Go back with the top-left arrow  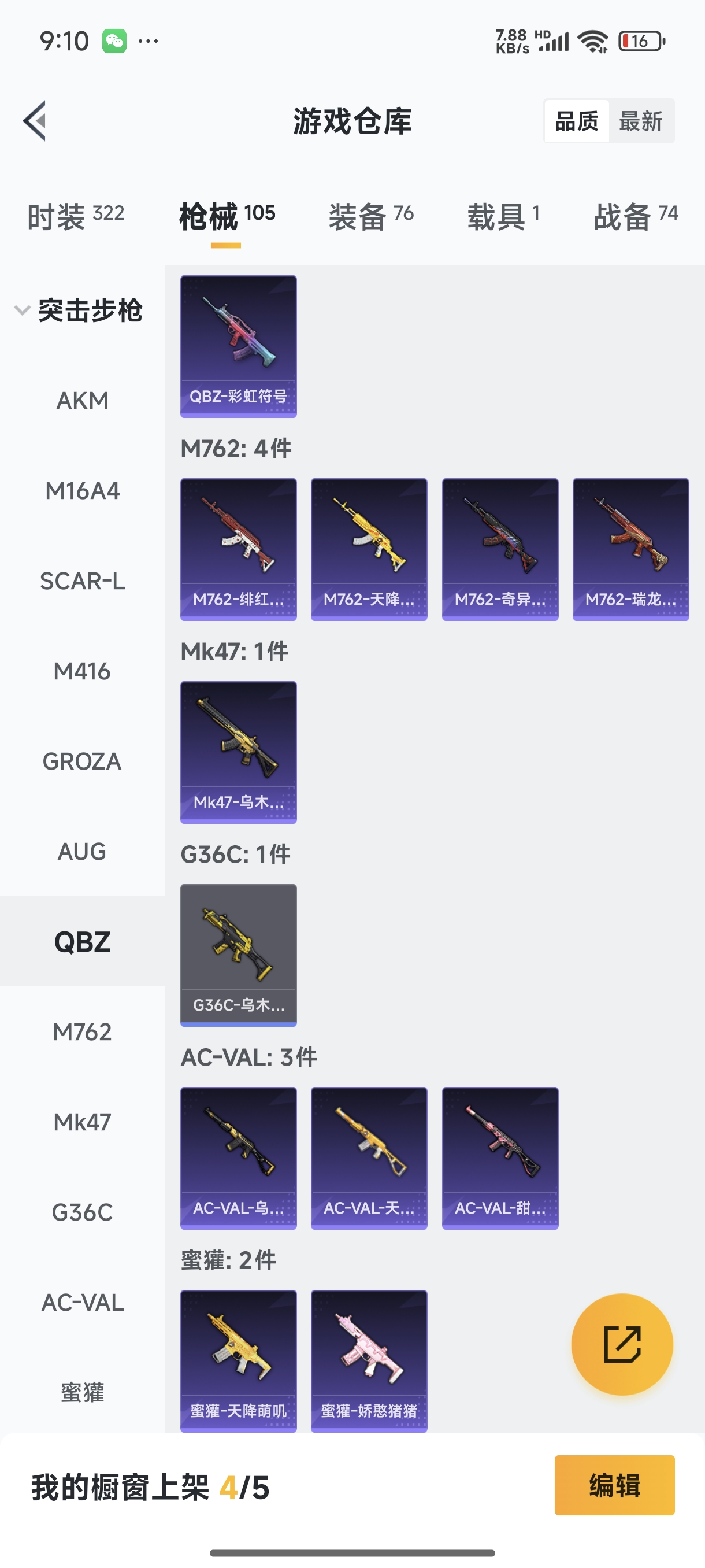coord(35,120)
